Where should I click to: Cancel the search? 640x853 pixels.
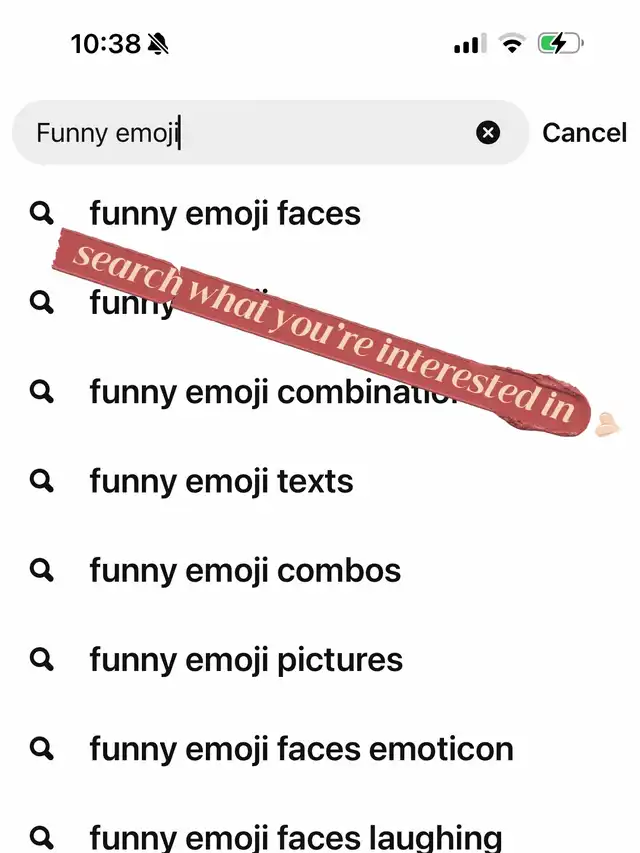[x=584, y=132]
